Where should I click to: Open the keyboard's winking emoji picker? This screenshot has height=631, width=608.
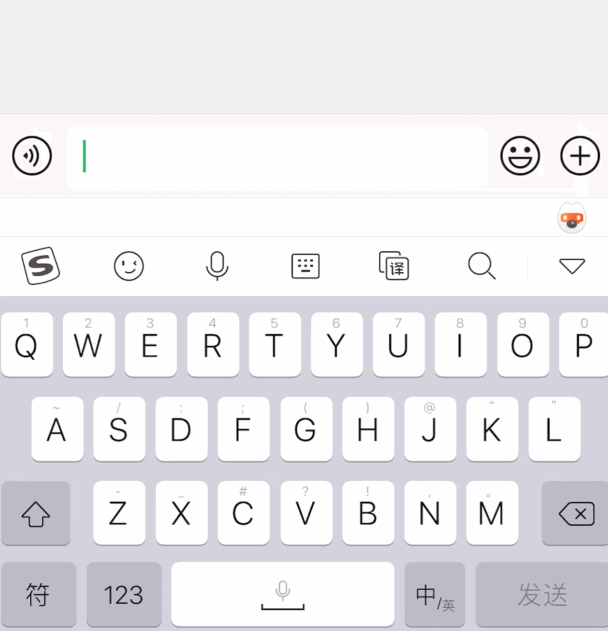129,266
